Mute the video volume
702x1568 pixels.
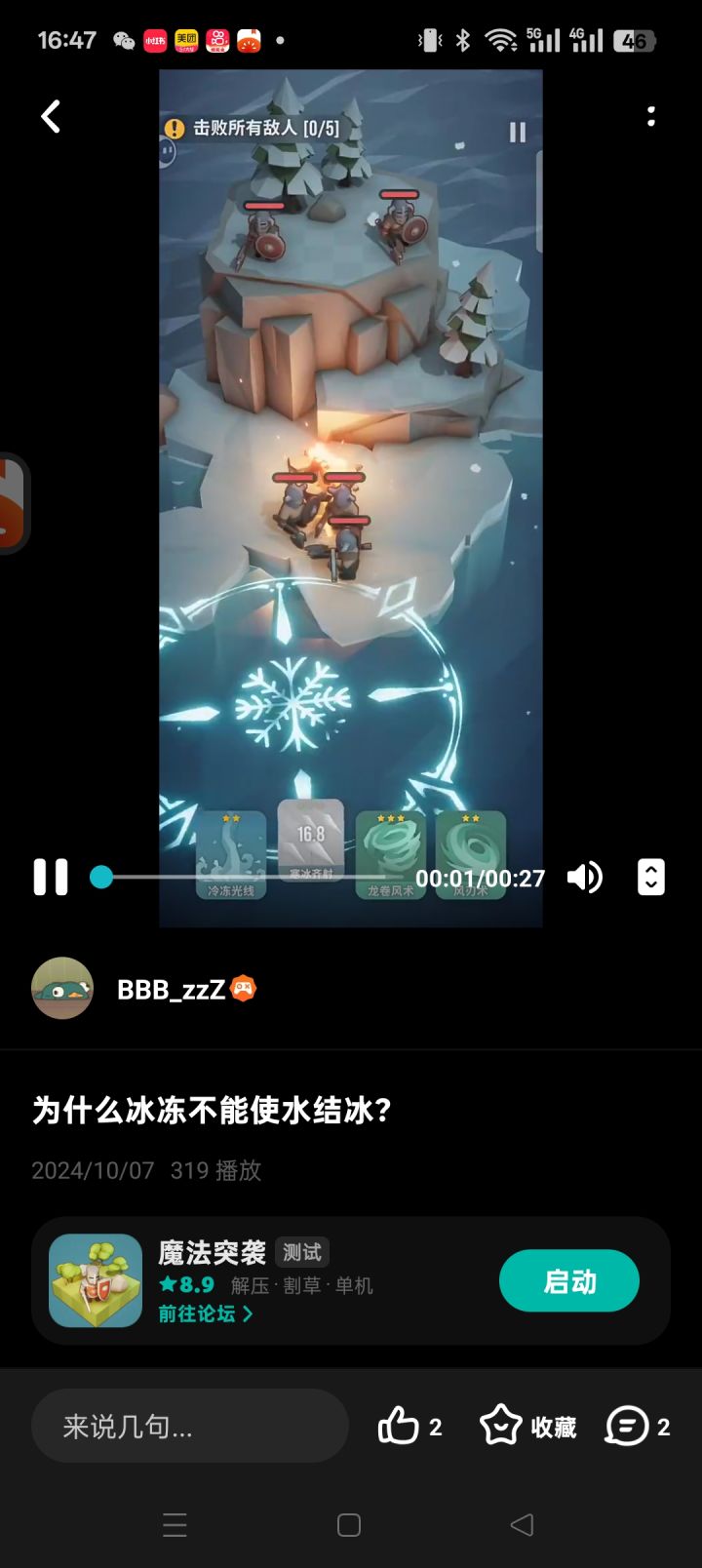tap(585, 877)
